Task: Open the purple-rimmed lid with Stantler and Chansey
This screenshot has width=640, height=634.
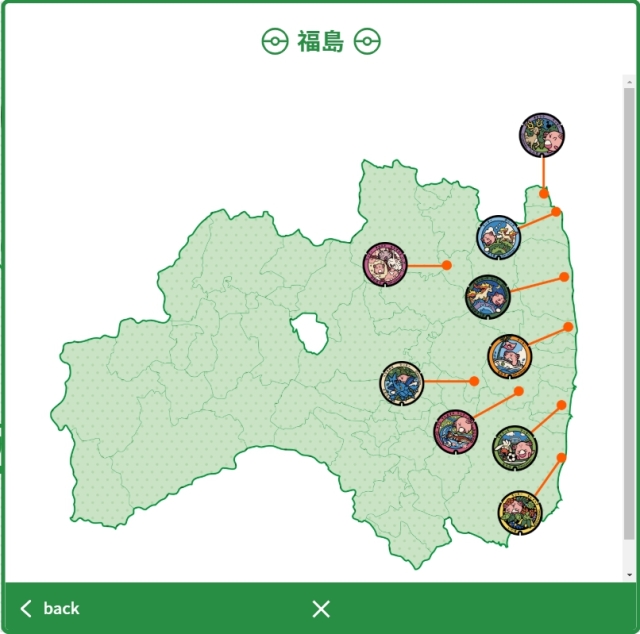Action: 543,134
